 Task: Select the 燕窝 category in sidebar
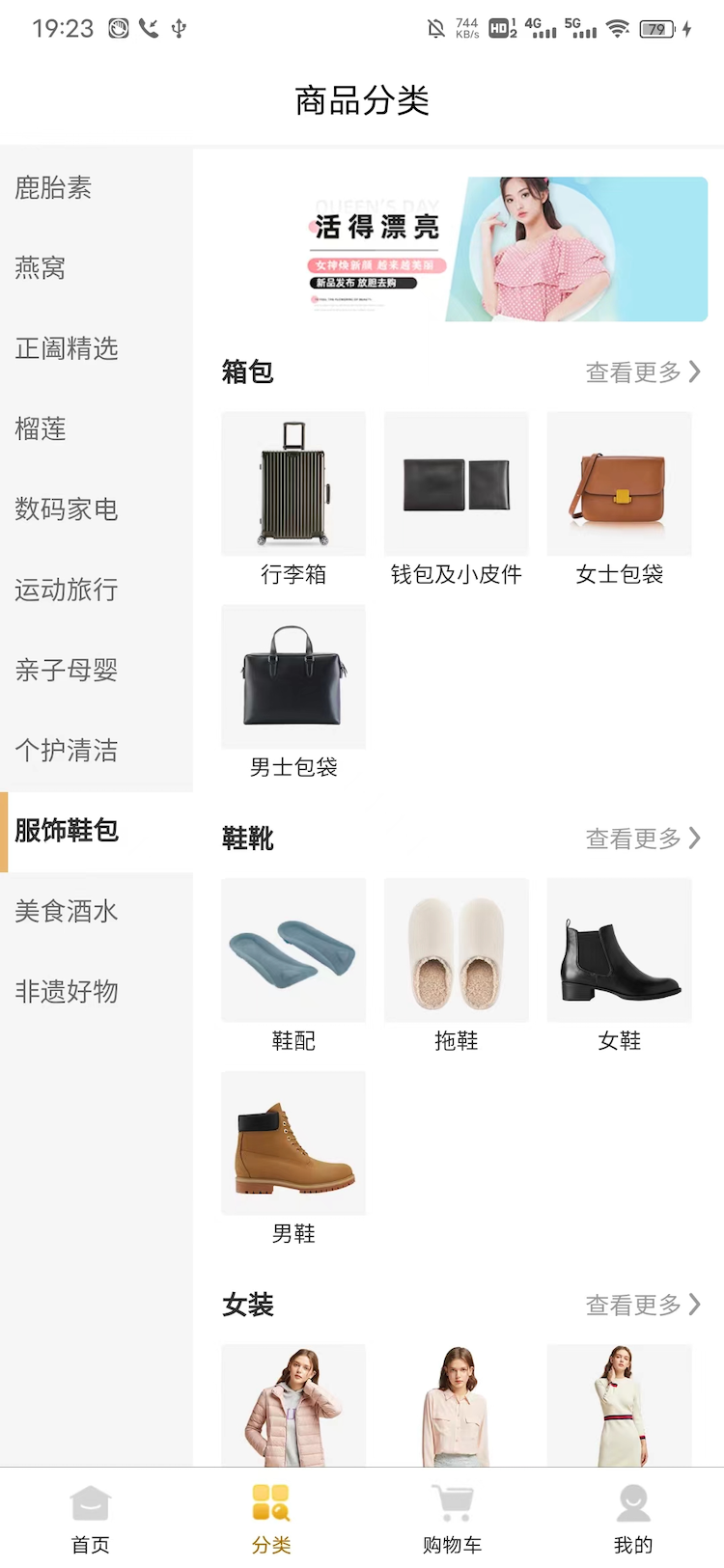39,268
